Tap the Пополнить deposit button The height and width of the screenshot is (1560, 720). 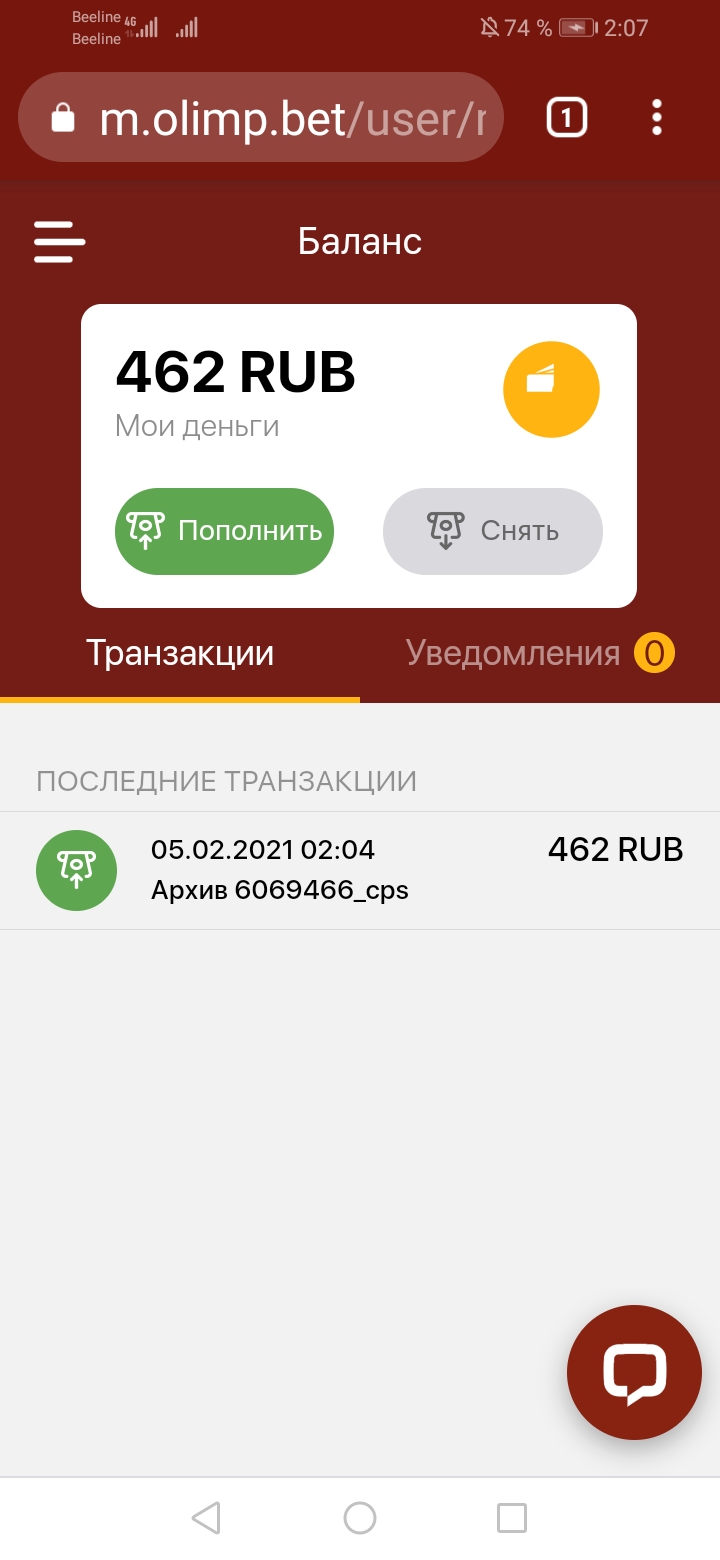pos(224,531)
